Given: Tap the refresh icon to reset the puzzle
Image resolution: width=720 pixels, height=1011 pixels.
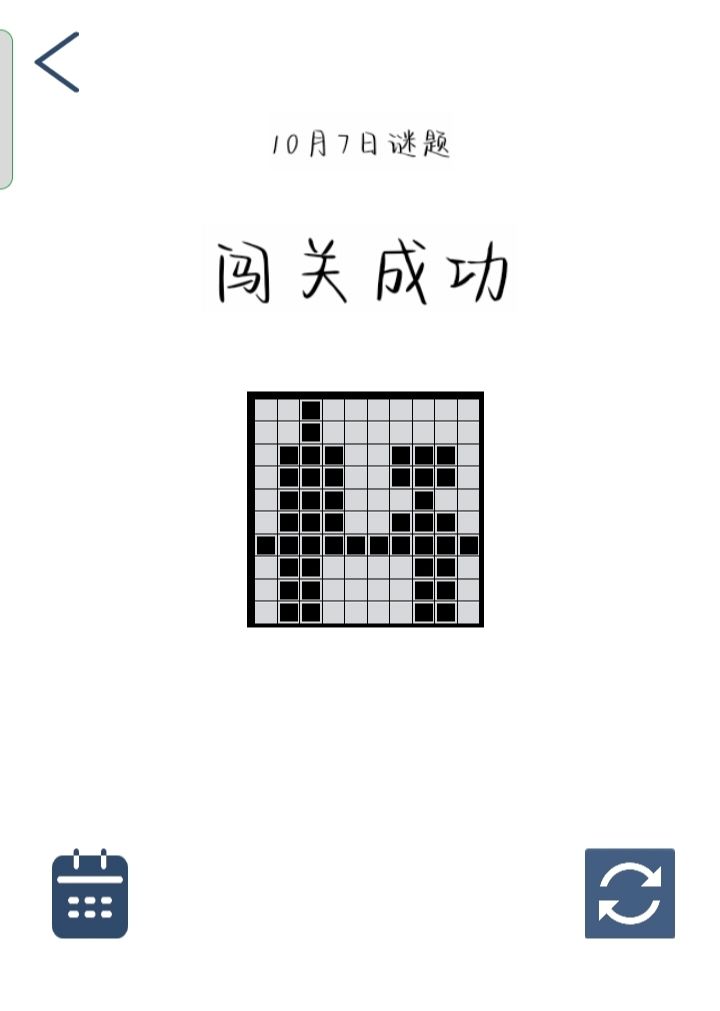Looking at the screenshot, I should 628,893.
